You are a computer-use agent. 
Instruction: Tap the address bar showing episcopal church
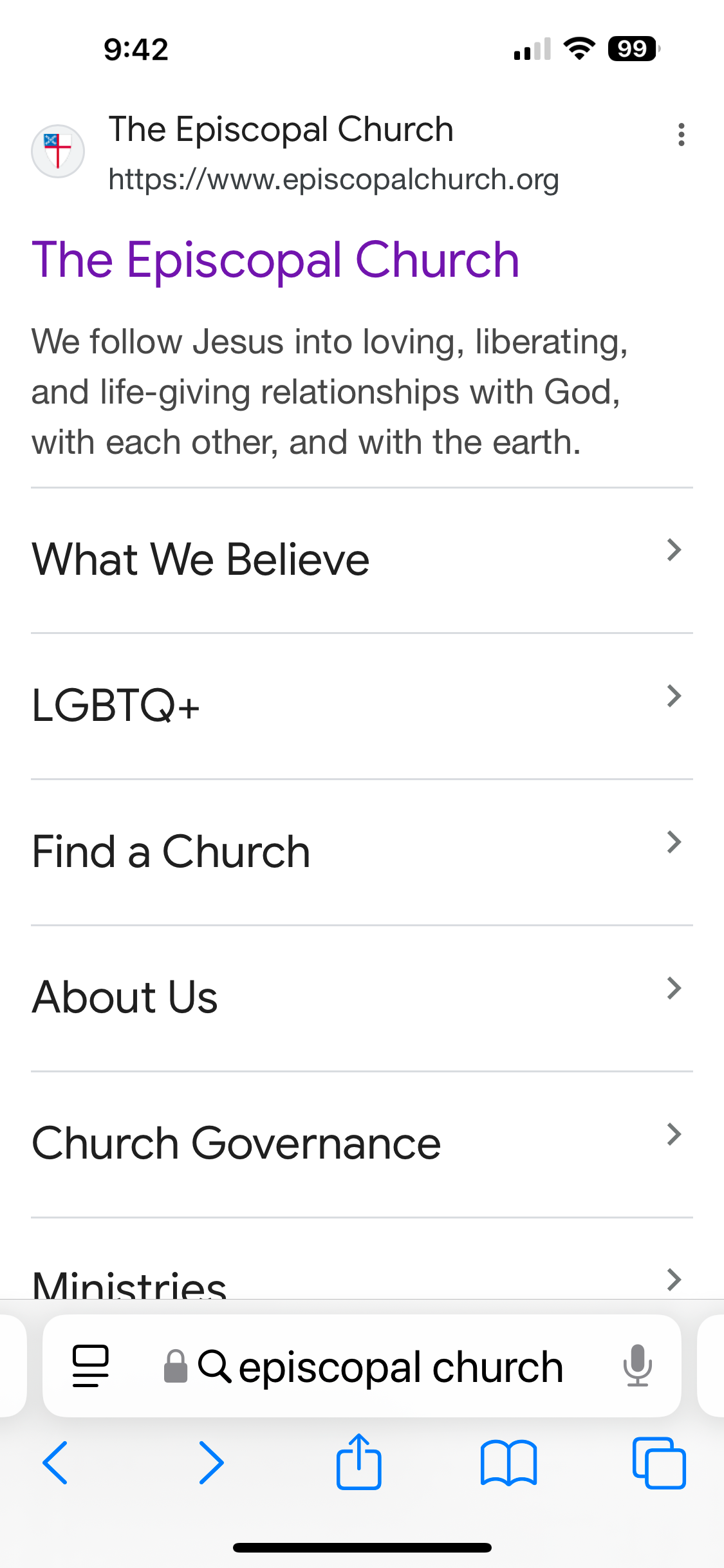pos(386,1367)
